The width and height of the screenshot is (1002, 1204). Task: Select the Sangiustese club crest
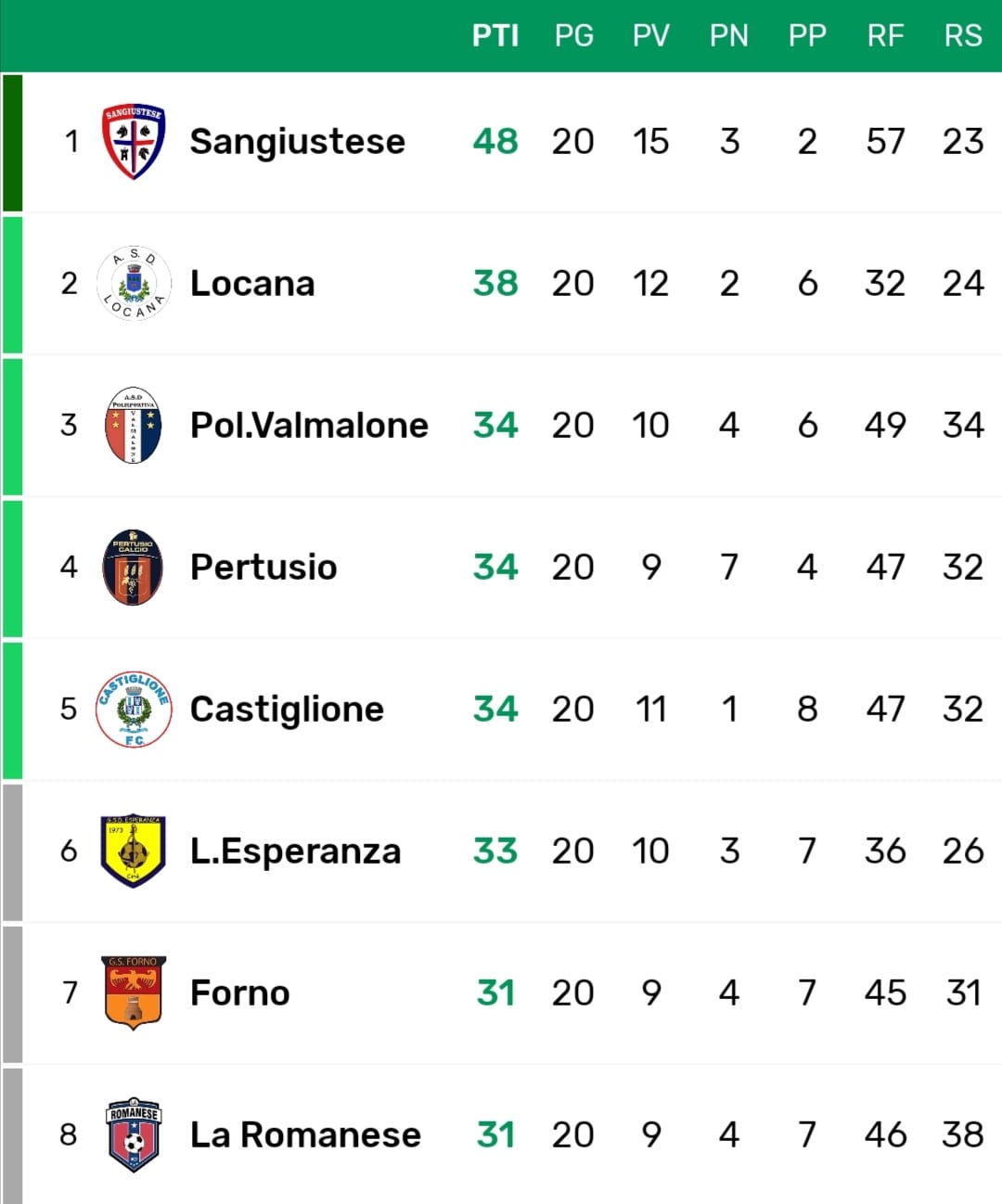(x=133, y=140)
